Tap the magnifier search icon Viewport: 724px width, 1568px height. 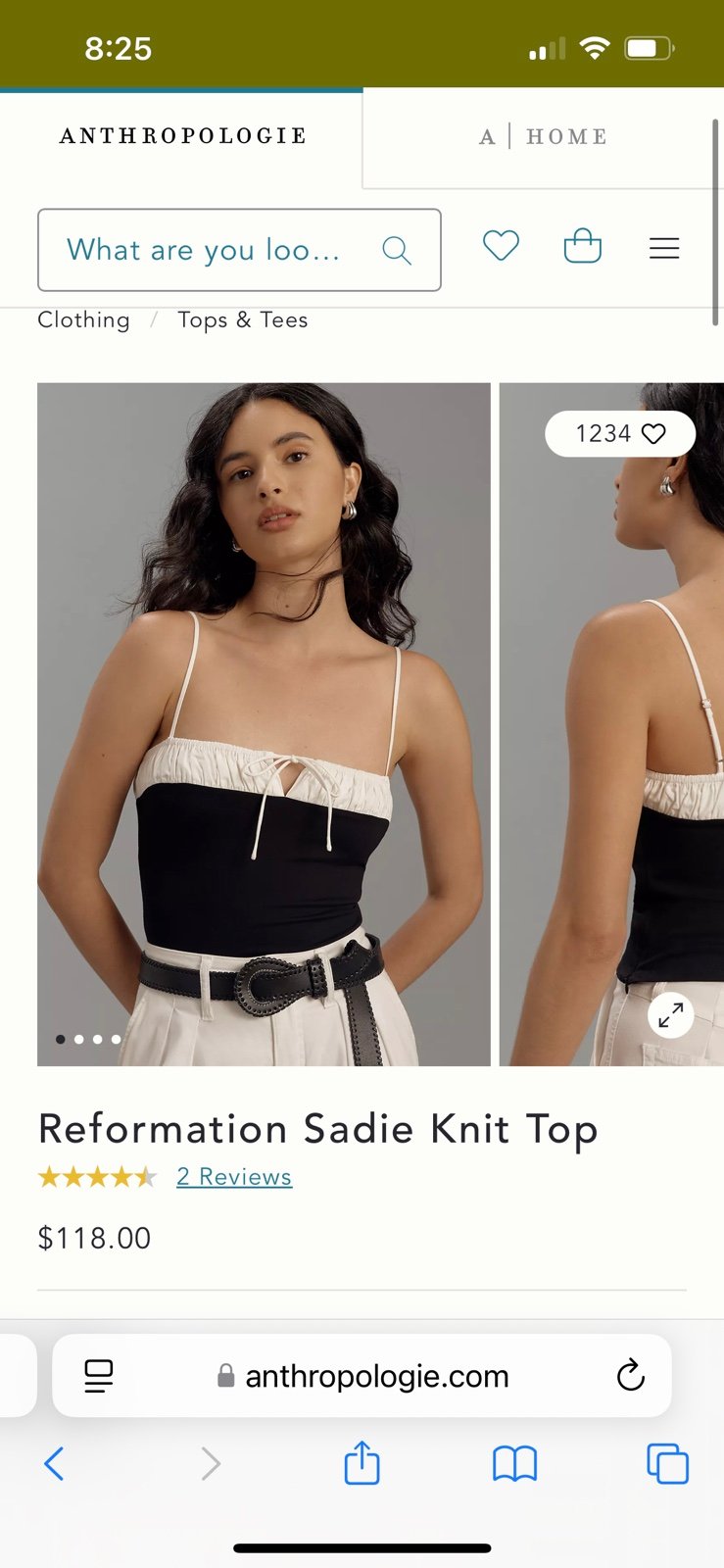tap(396, 251)
